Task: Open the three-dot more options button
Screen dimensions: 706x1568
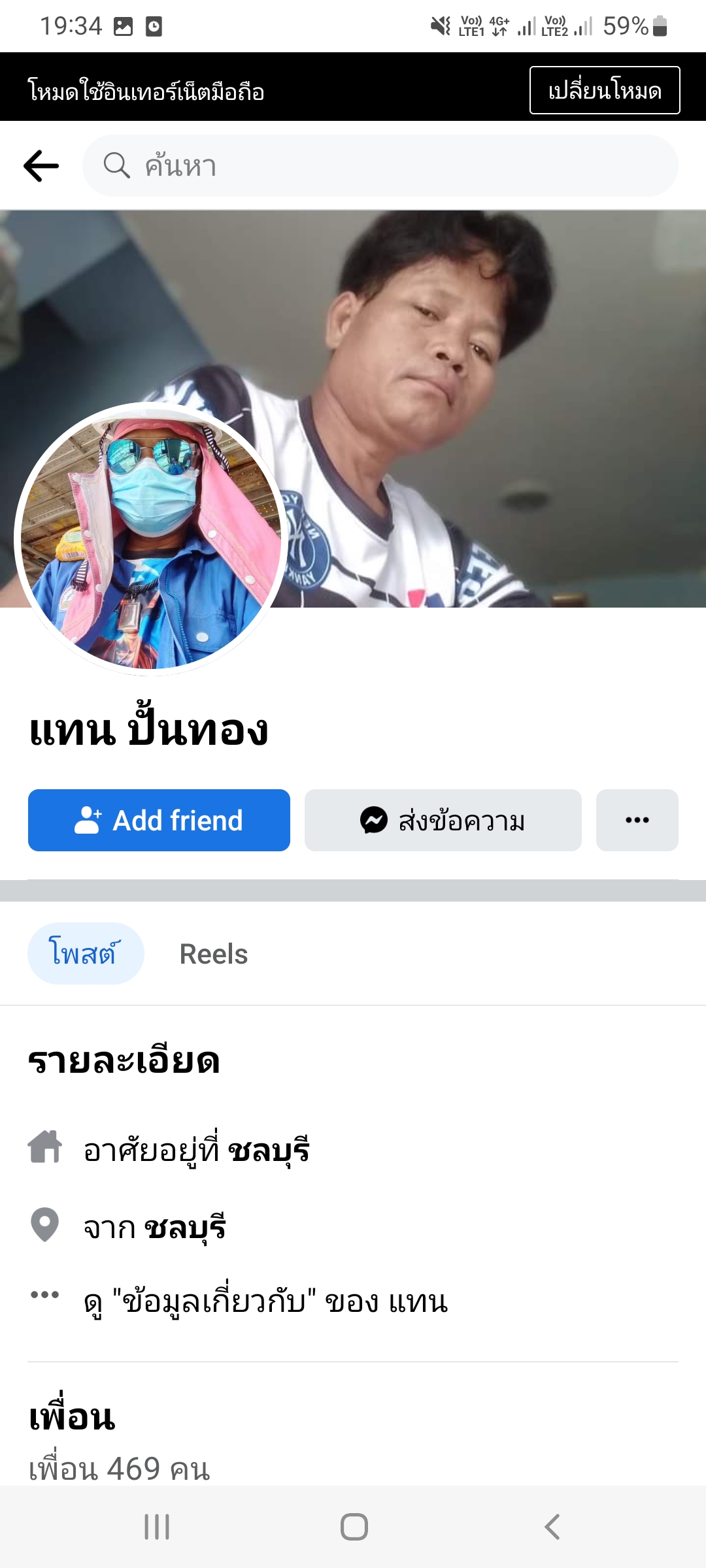Action: click(637, 820)
